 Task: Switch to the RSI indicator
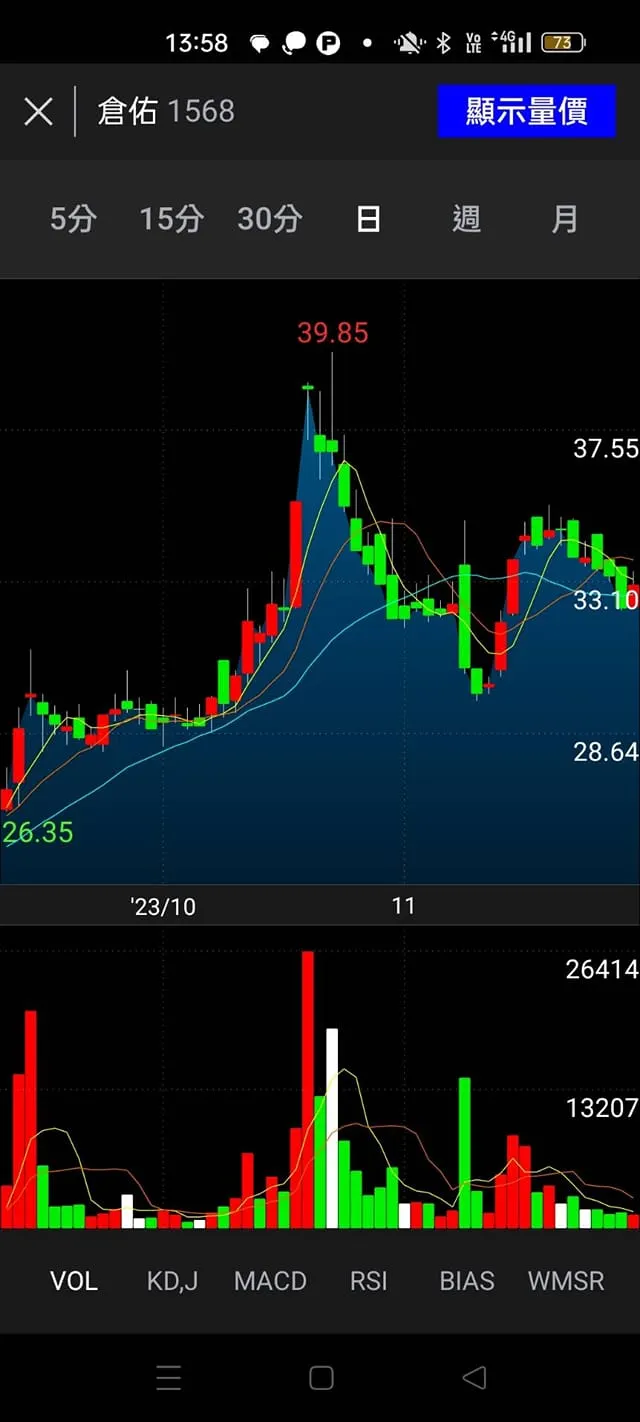368,1280
